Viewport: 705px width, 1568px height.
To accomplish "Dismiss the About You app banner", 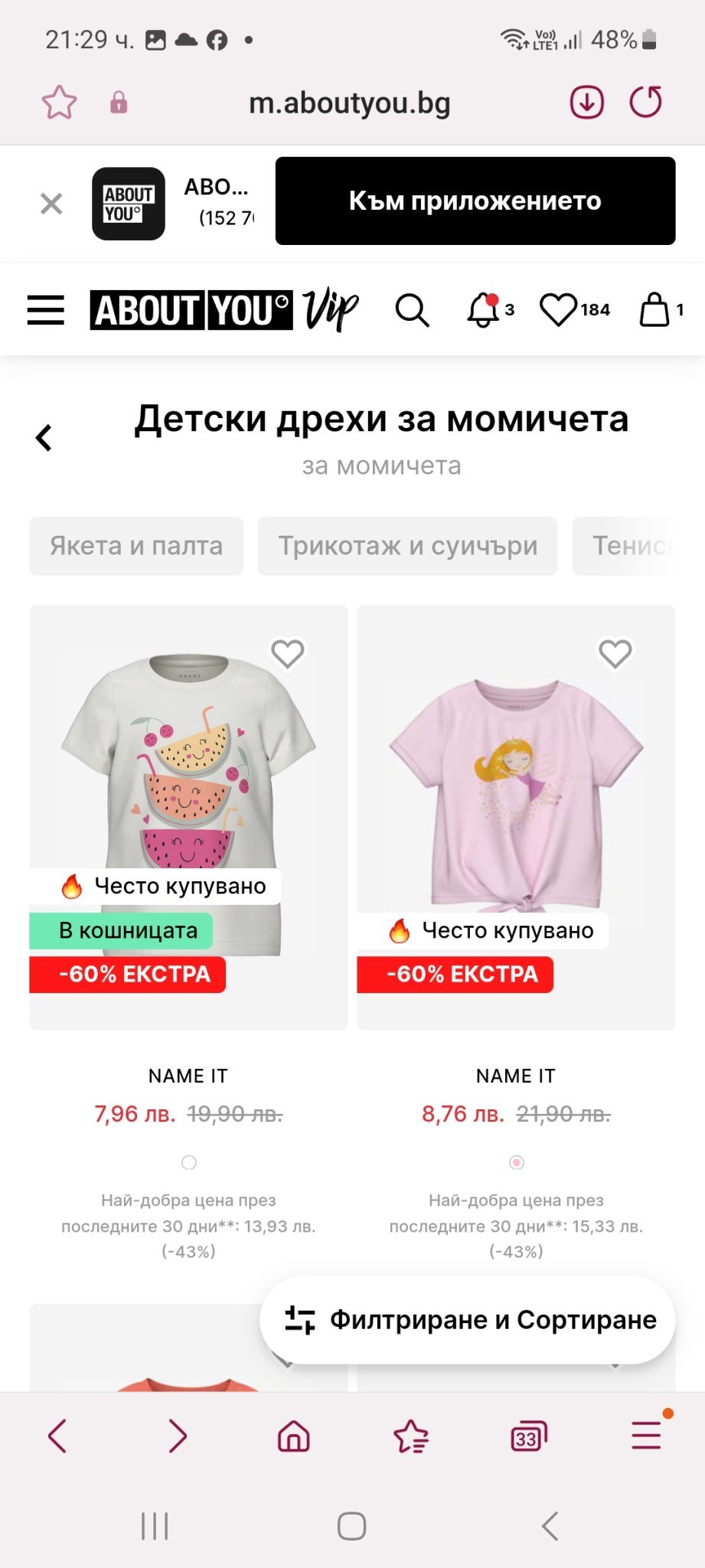I will (51, 204).
